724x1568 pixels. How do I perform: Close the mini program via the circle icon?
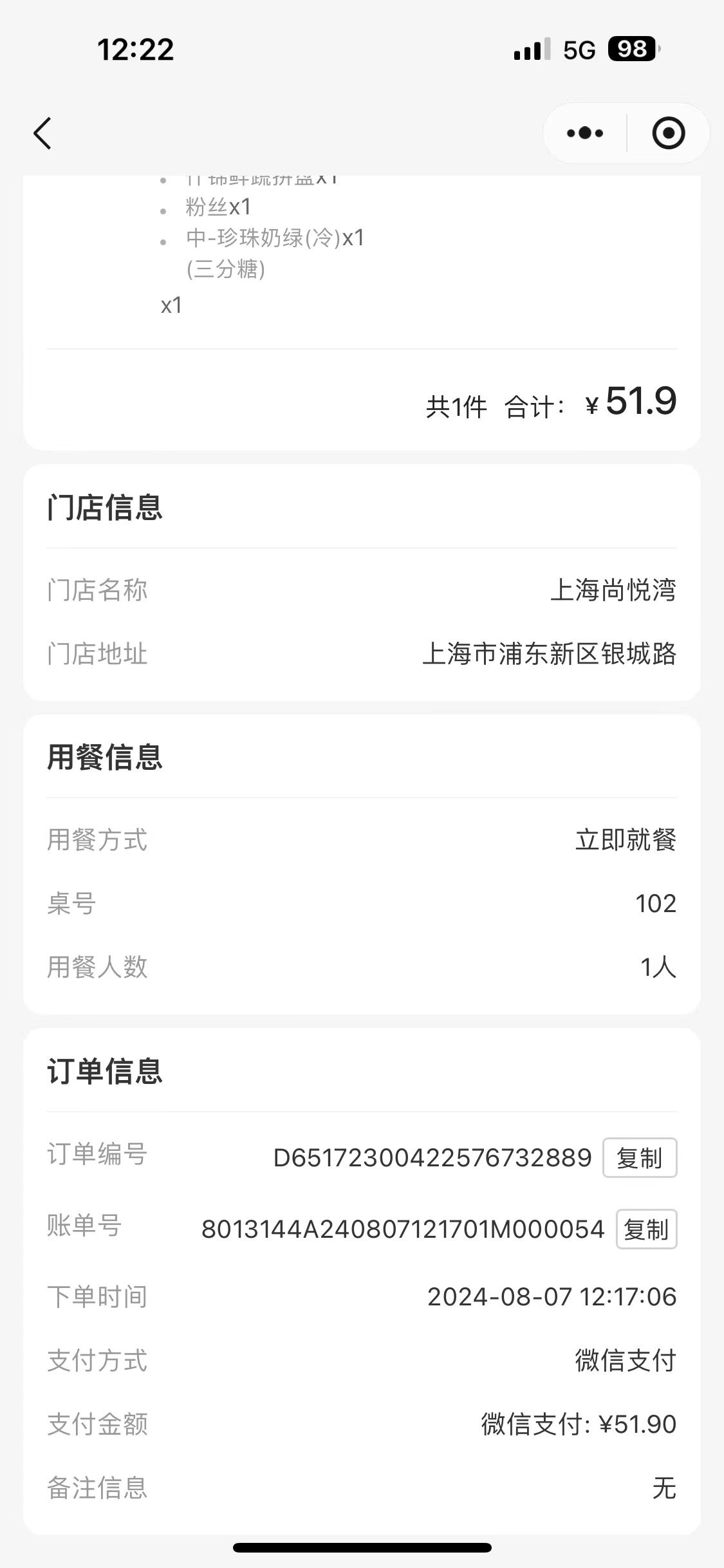click(x=669, y=133)
